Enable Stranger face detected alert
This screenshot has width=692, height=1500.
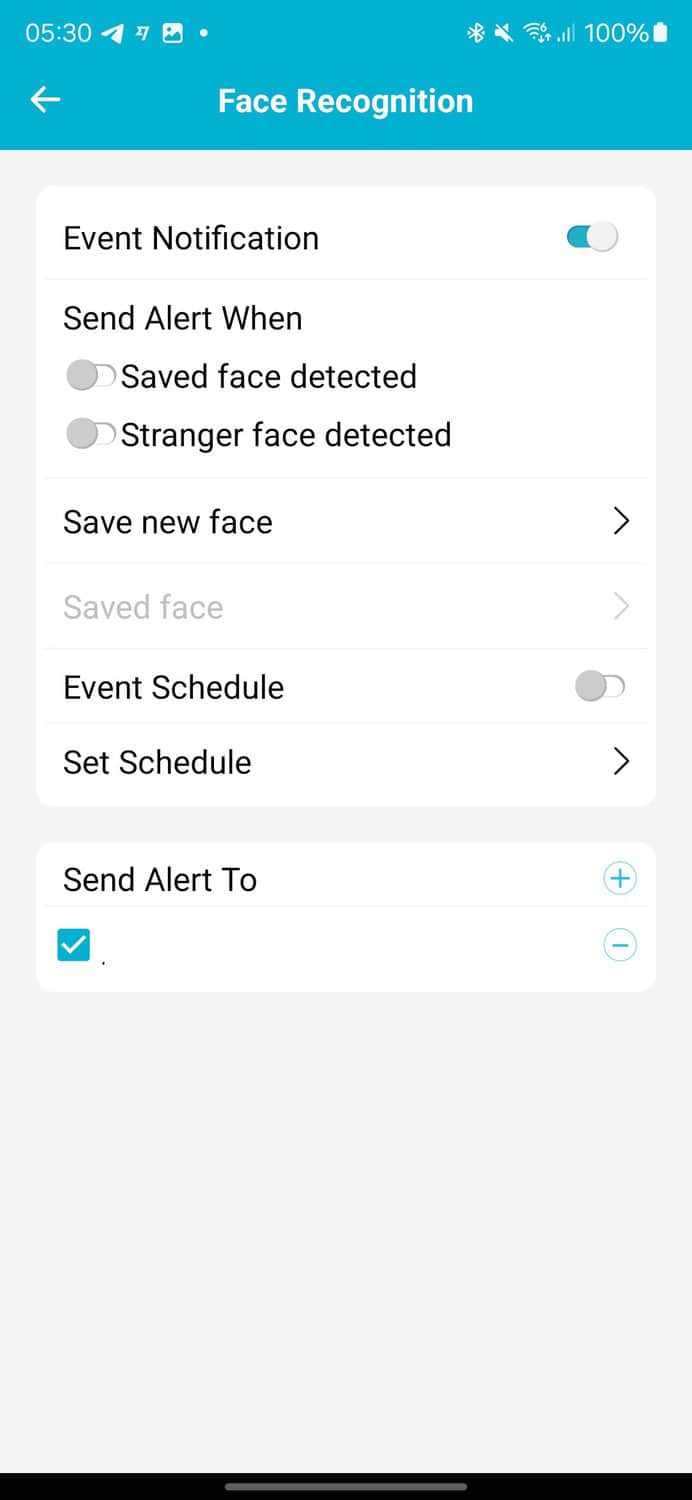coord(90,435)
